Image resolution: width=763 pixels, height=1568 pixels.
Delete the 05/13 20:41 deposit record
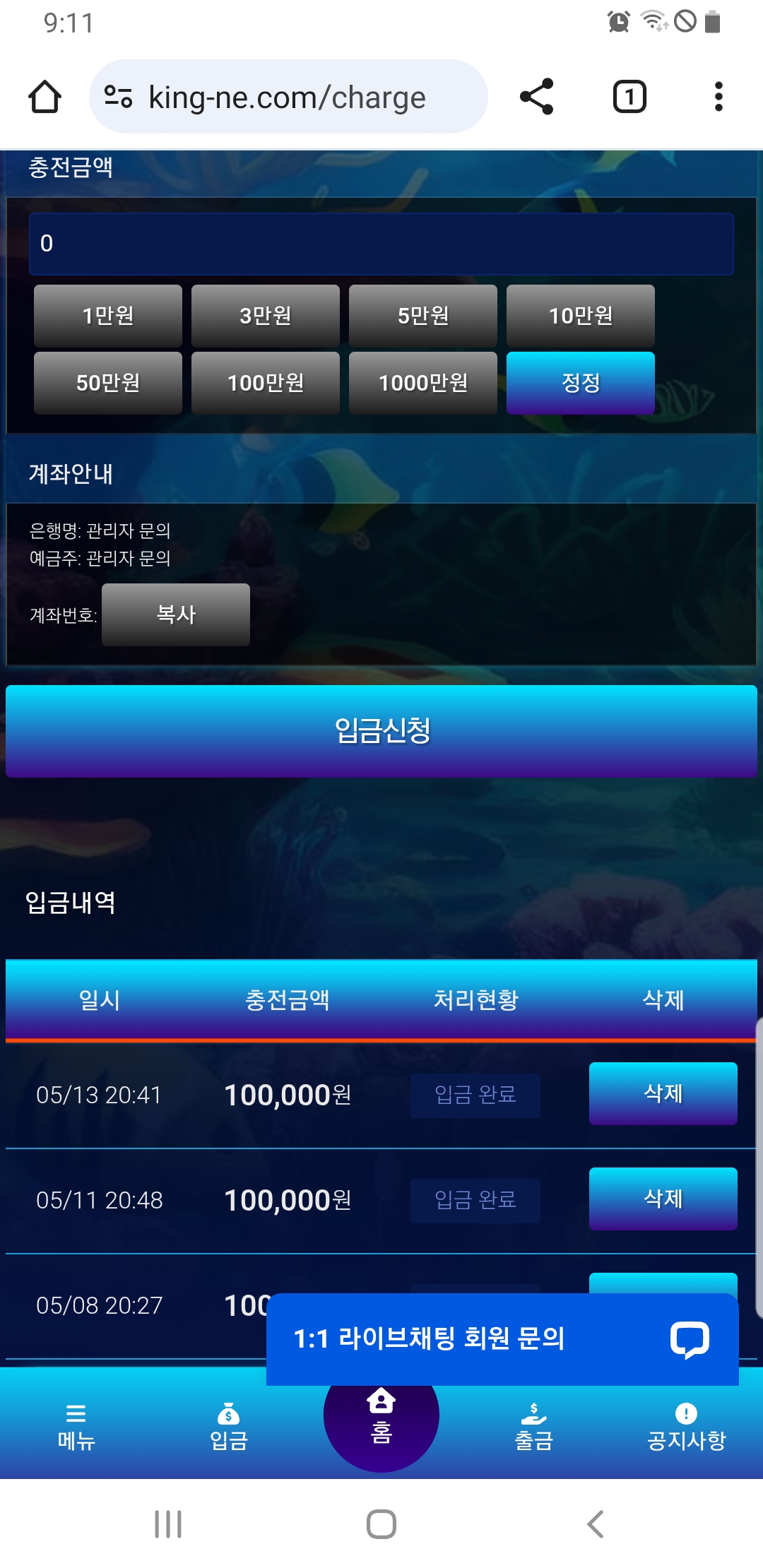663,1093
